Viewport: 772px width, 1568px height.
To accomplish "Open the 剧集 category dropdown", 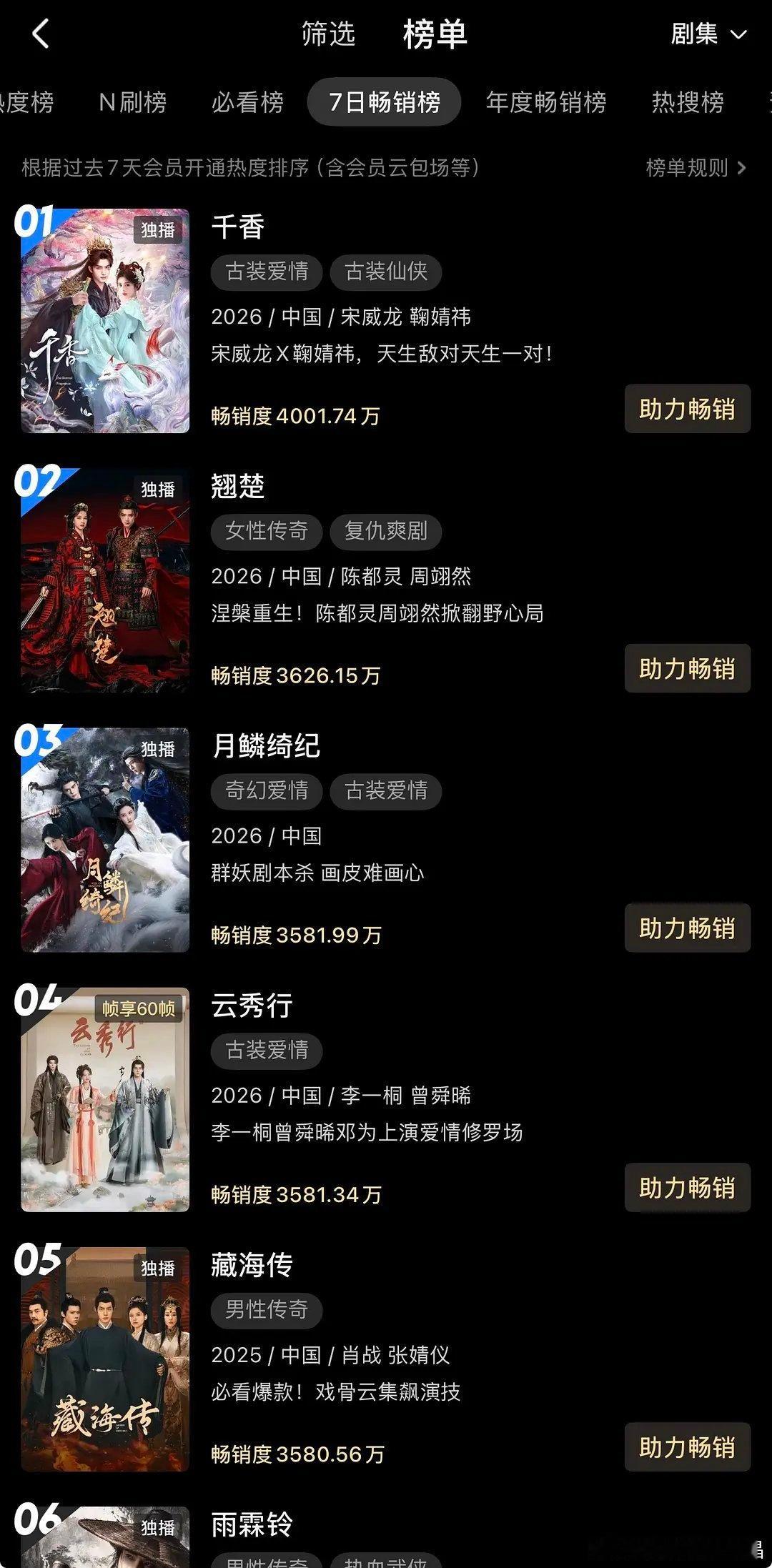I will click(x=708, y=34).
